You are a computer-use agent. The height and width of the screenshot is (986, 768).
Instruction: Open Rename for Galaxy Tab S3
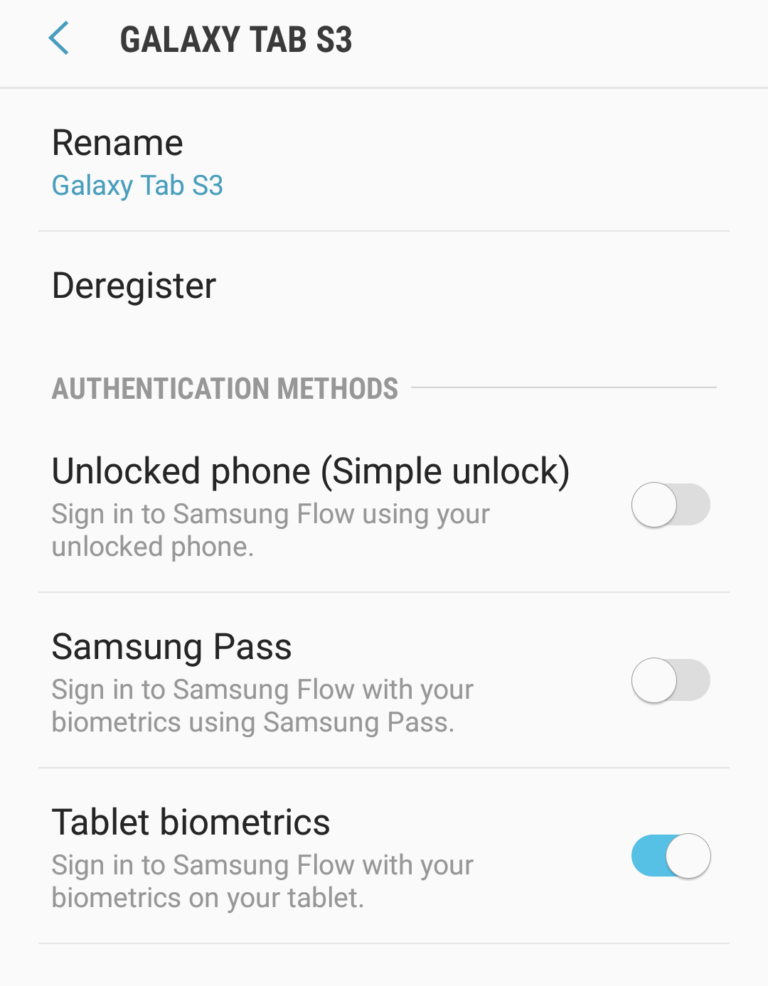[137, 162]
